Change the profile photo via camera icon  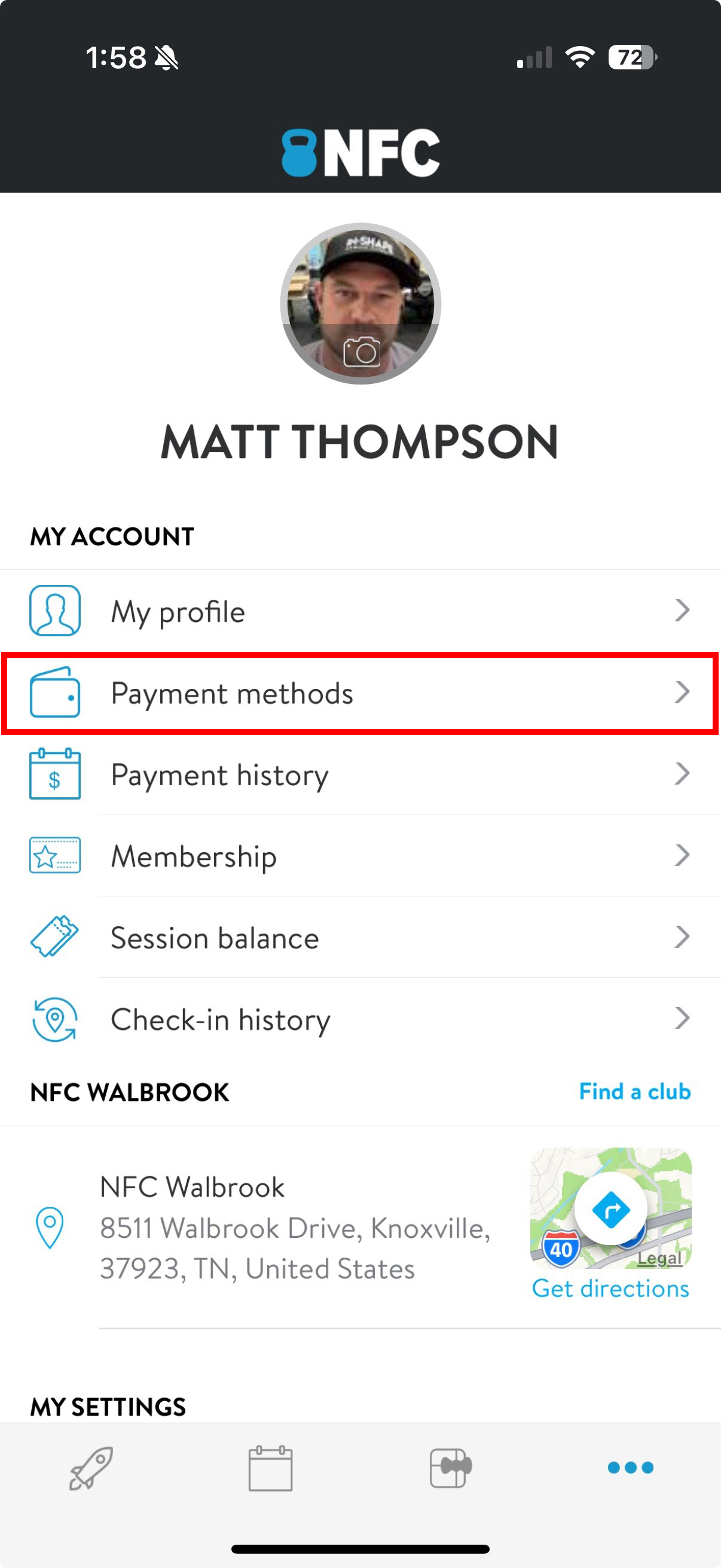tap(362, 352)
